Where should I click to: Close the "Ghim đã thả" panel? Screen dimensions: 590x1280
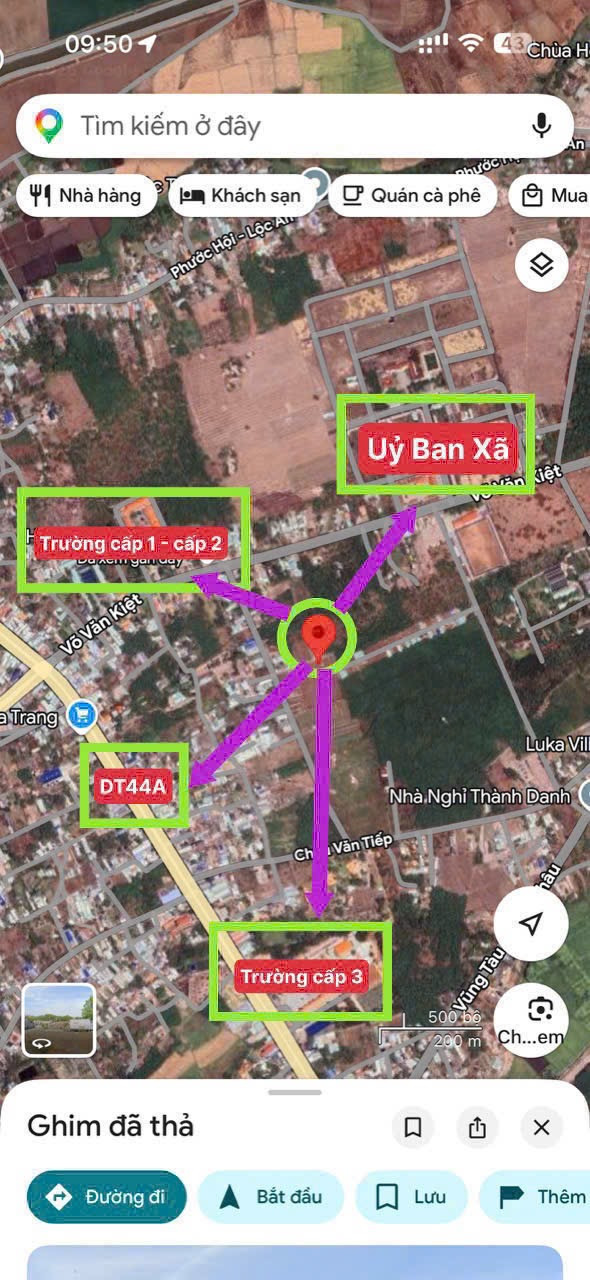tap(541, 1128)
